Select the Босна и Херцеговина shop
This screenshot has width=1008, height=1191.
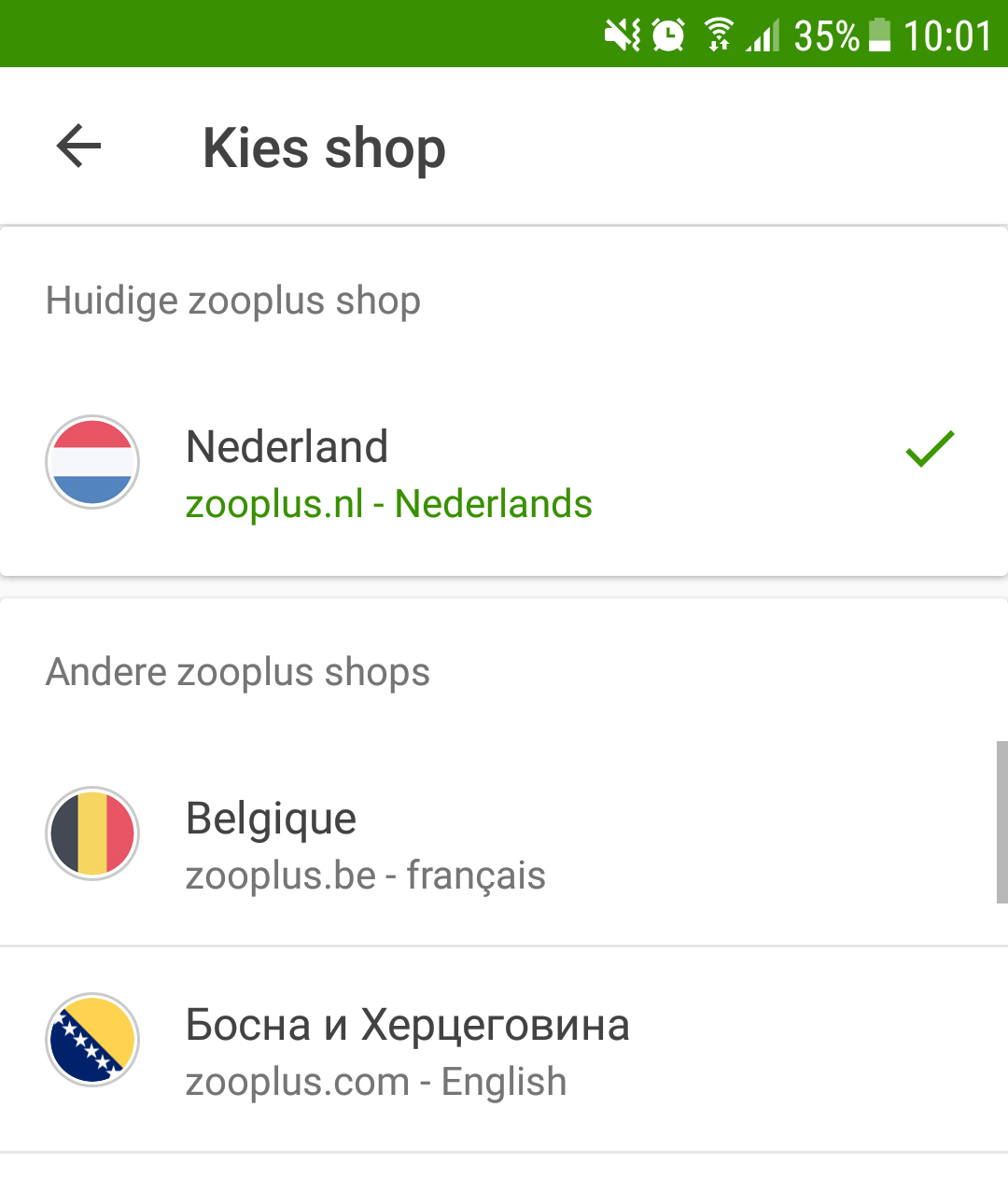[x=407, y=1051]
